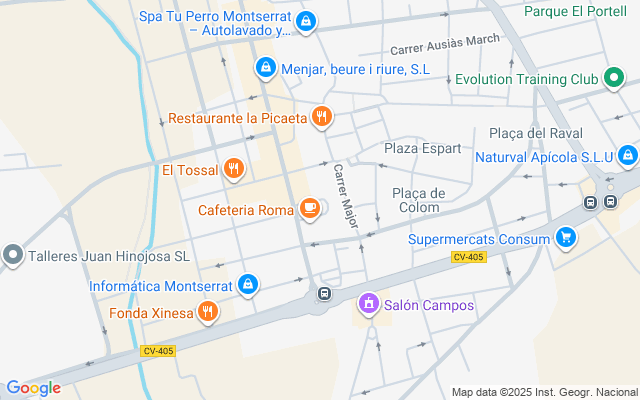Select the Cafeteria Roma coffee pin
640x400 pixels.
tap(310, 209)
